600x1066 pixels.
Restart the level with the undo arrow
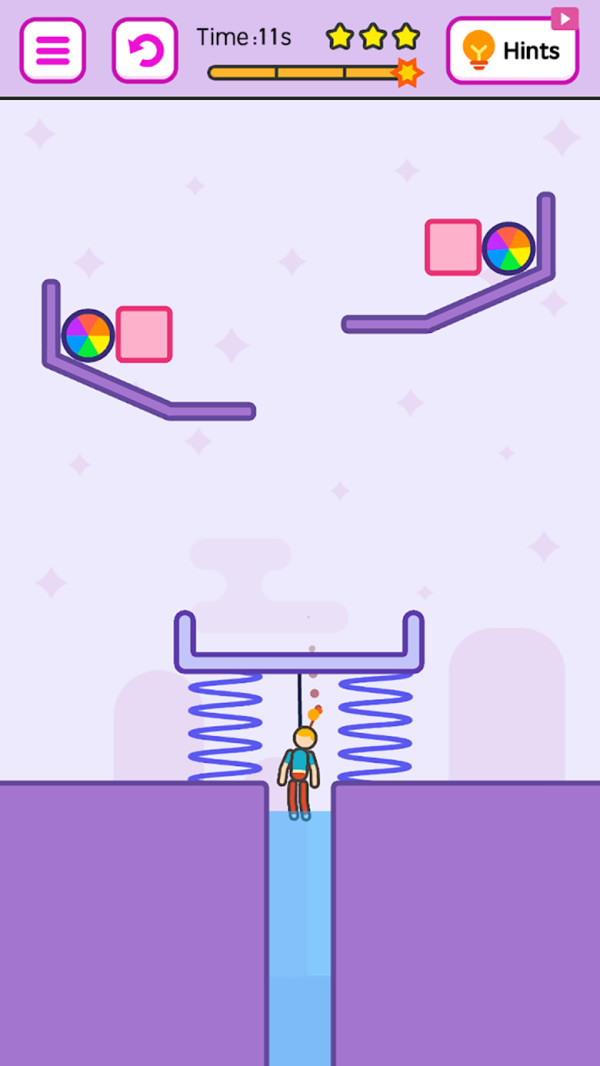(145, 50)
